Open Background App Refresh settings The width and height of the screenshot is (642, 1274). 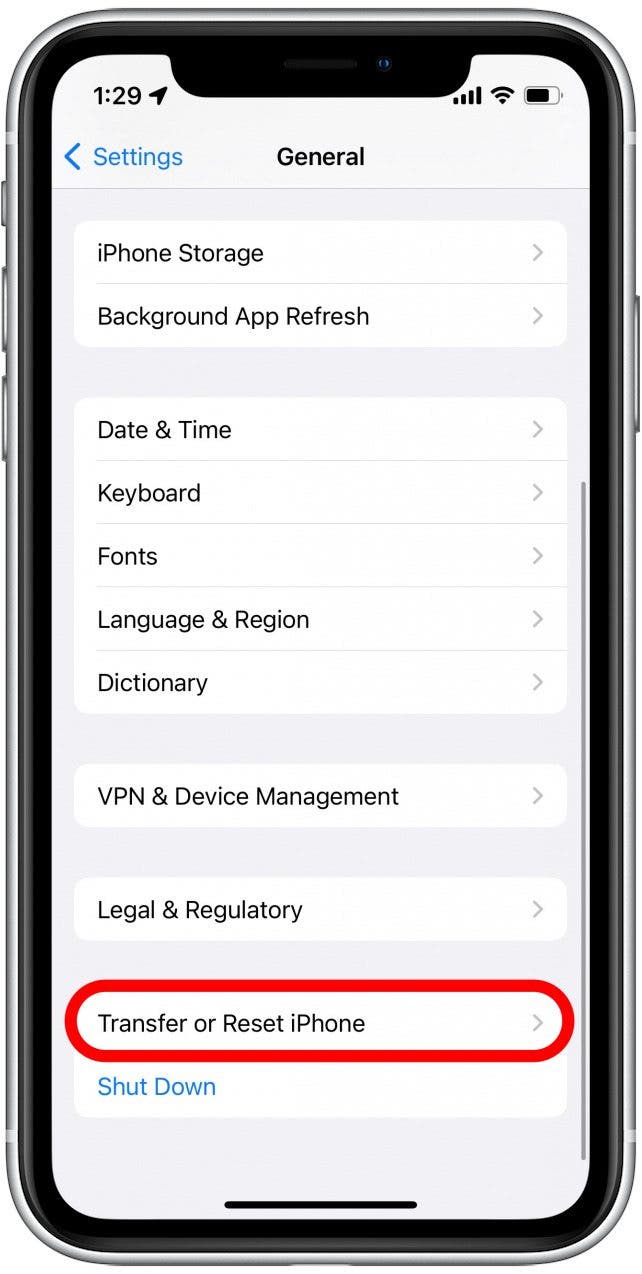click(320, 316)
